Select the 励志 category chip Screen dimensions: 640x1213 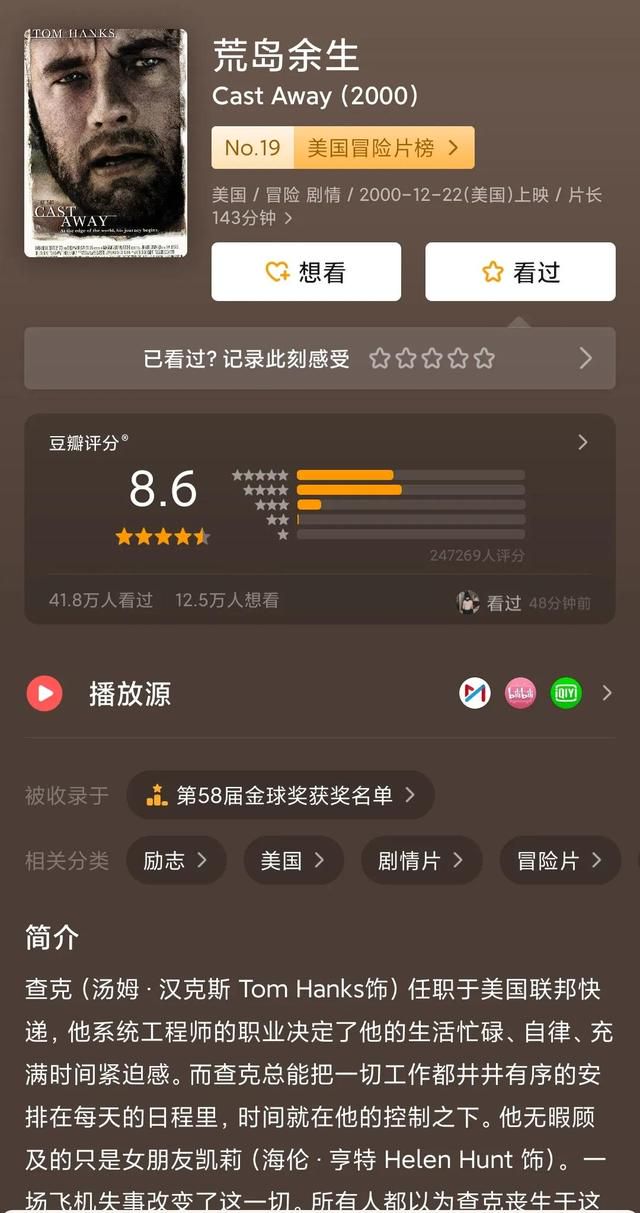tap(176, 860)
